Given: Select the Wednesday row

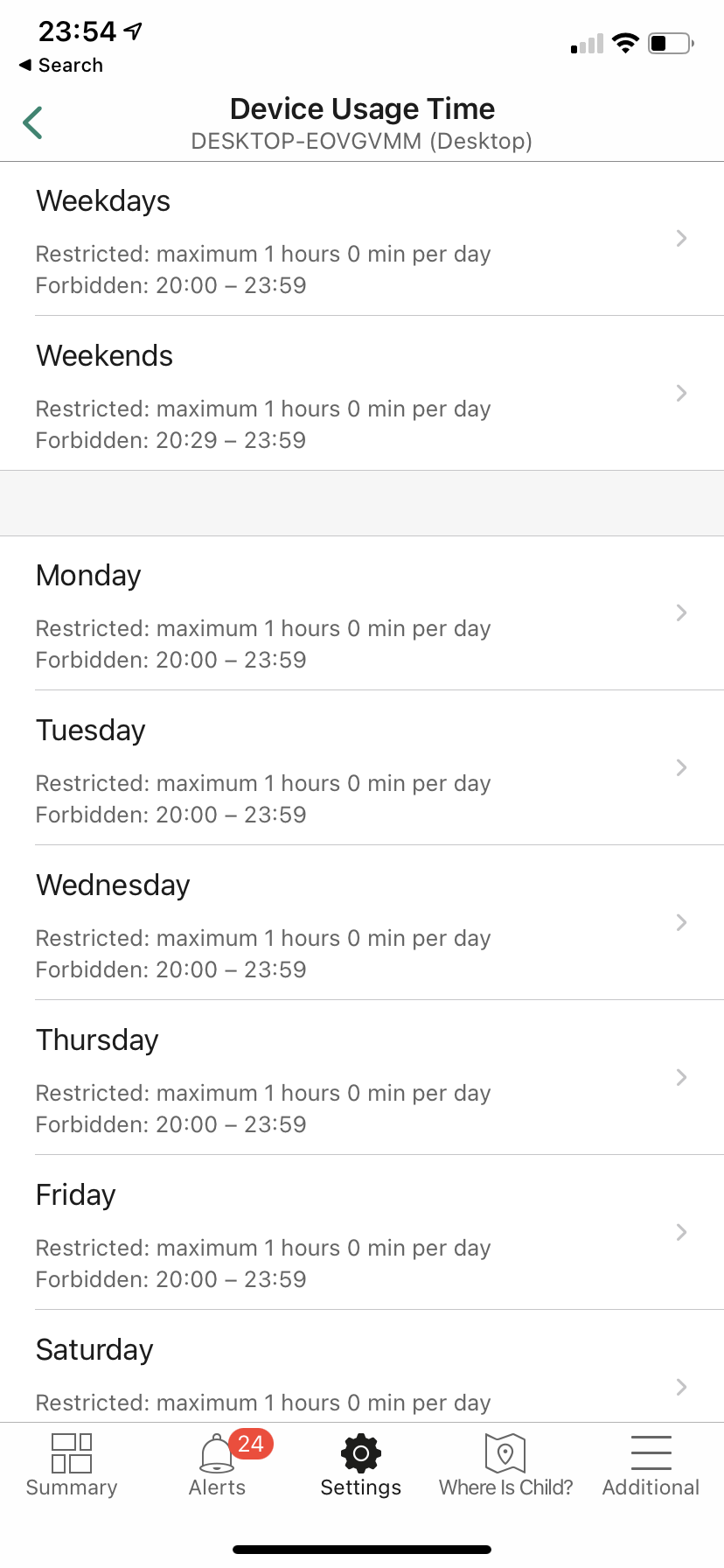Looking at the screenshot, I should point(362,923).
